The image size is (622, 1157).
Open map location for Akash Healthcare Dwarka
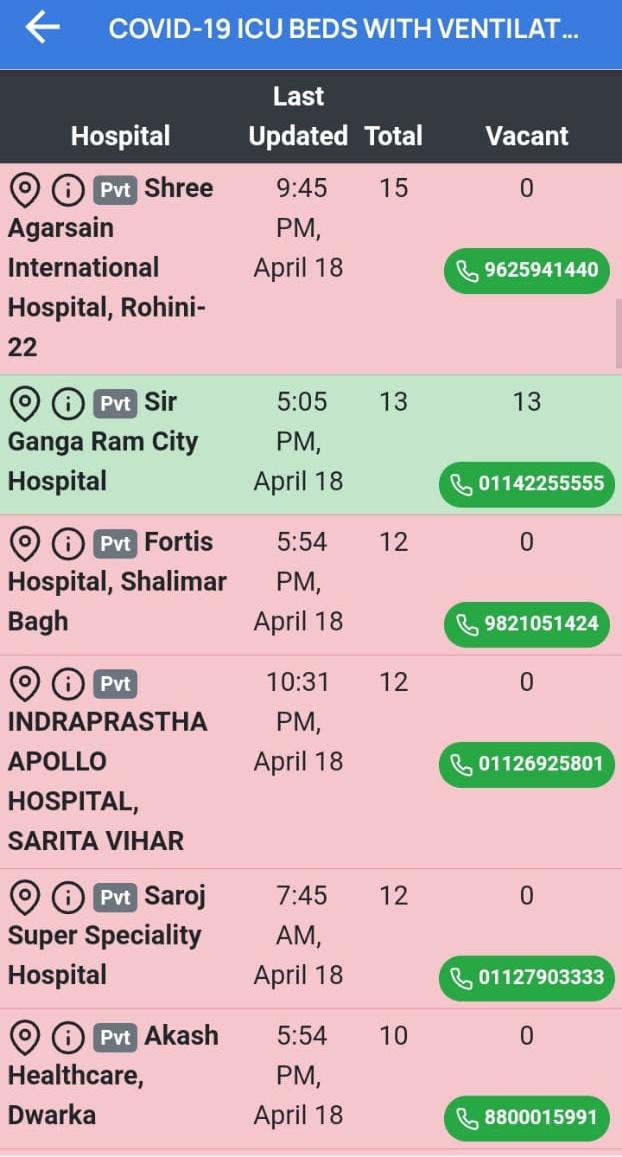(x=25, y=1037)
